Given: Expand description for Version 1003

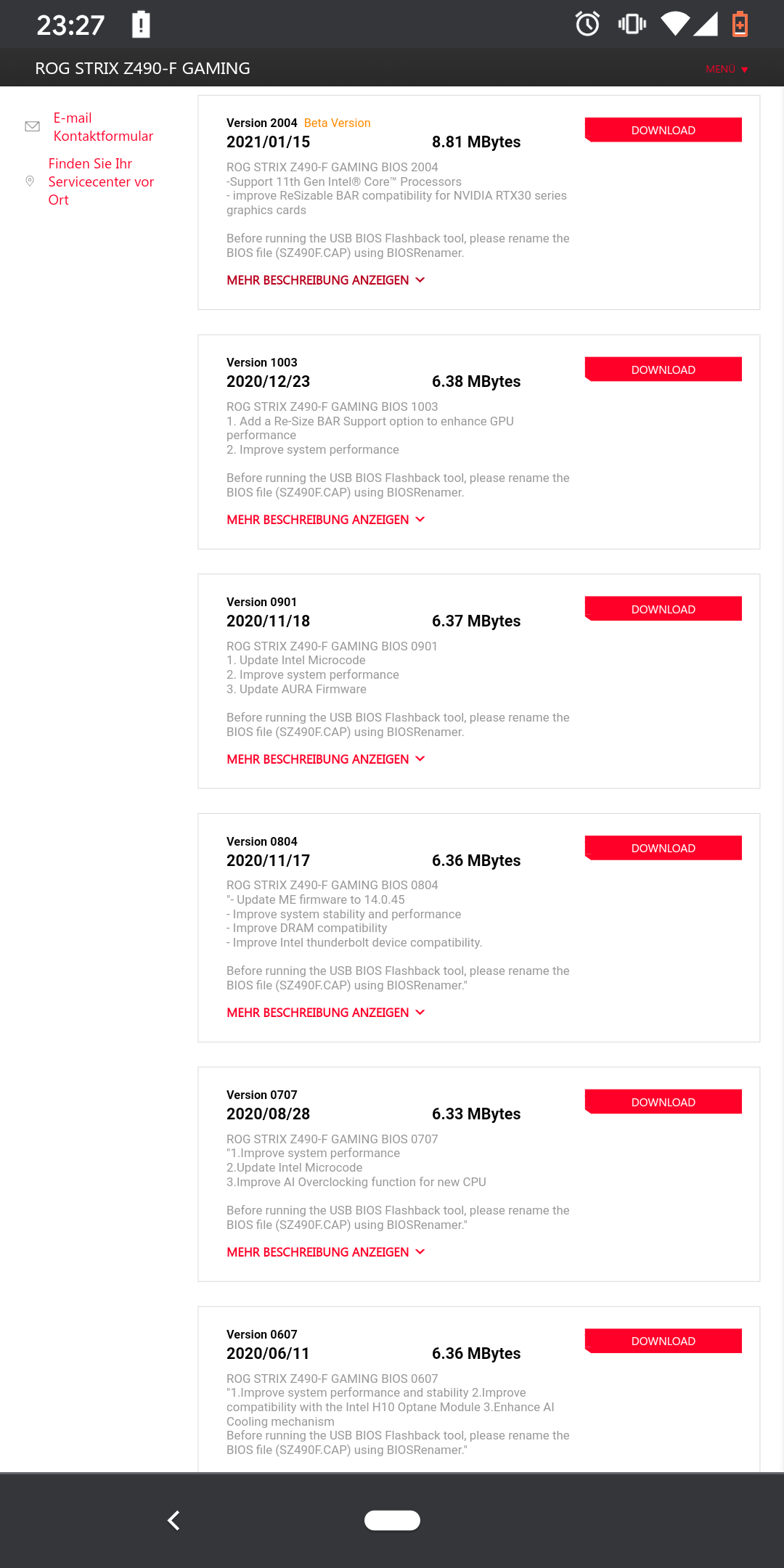Looking at the screenshot, I should coord(325,520).
